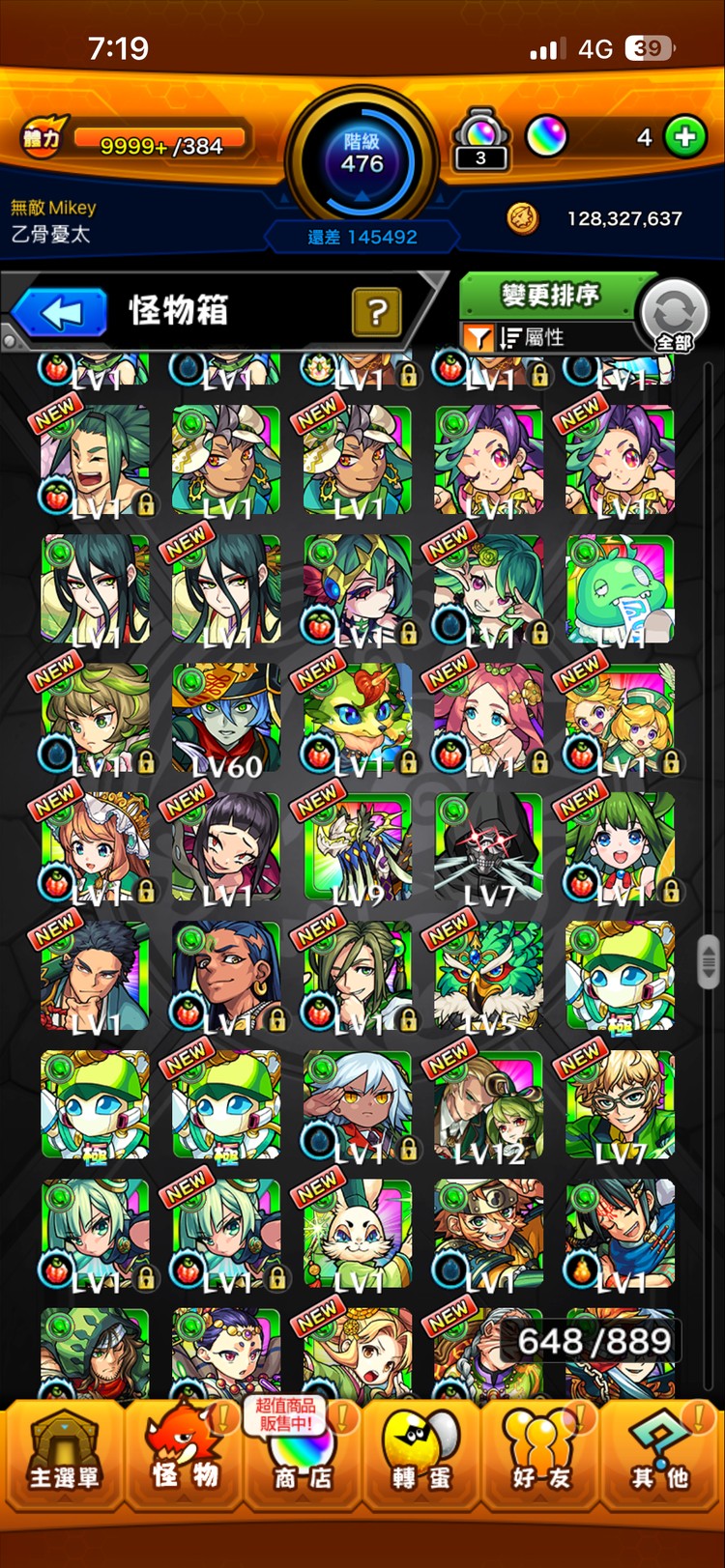The width and height of the screenshot is (725, 1568).
Task: Open the question mark help button
Action: [x=377, y=311]
